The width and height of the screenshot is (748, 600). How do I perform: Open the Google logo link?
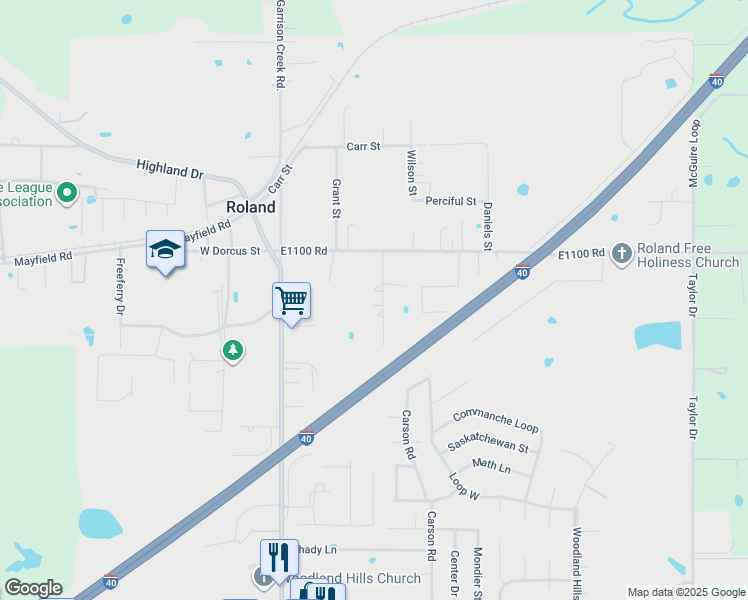34,588
